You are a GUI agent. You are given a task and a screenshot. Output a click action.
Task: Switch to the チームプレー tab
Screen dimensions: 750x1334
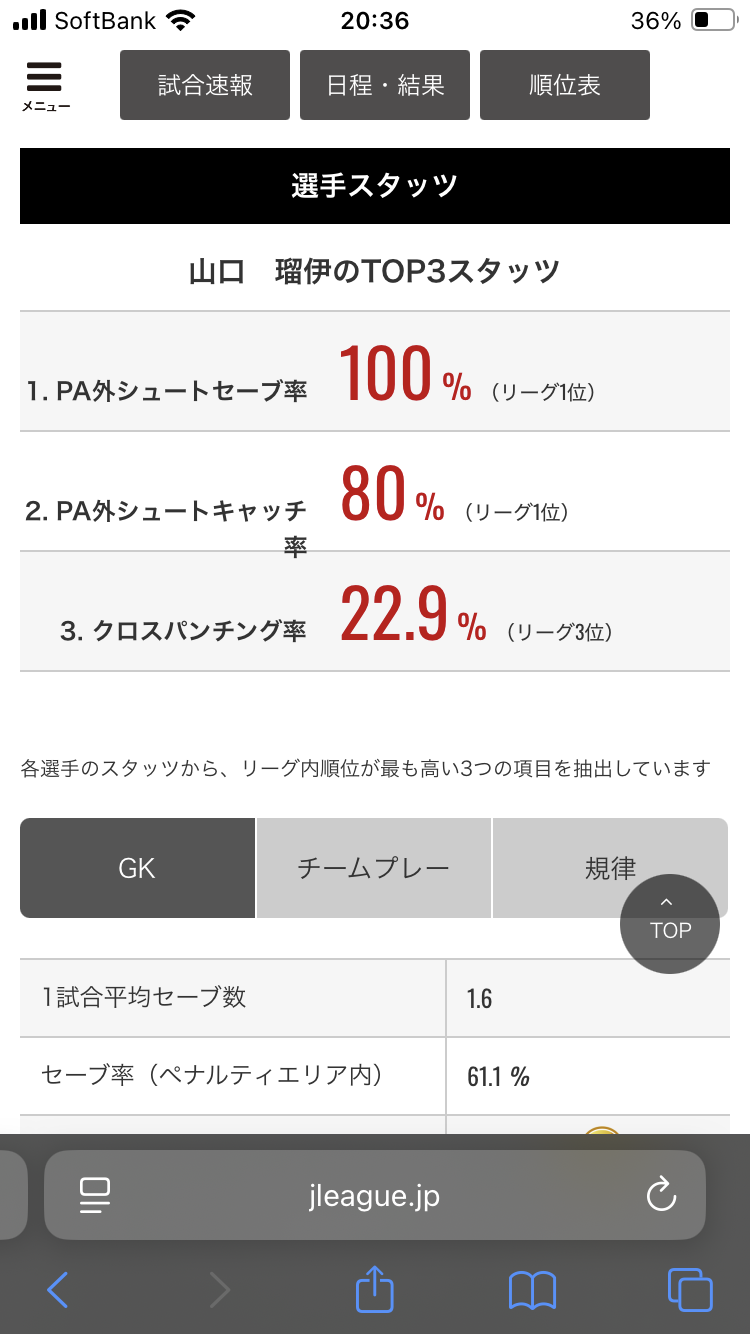click(x=374, y=868)
